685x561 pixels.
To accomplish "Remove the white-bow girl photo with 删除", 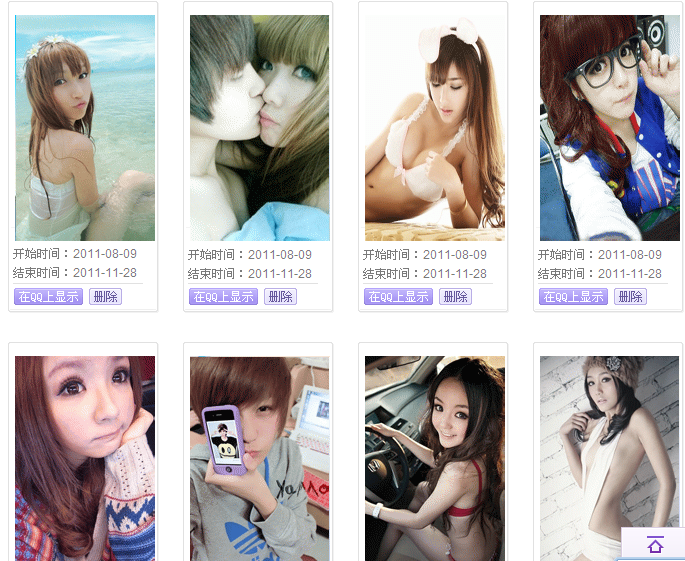I will [455, 297].
